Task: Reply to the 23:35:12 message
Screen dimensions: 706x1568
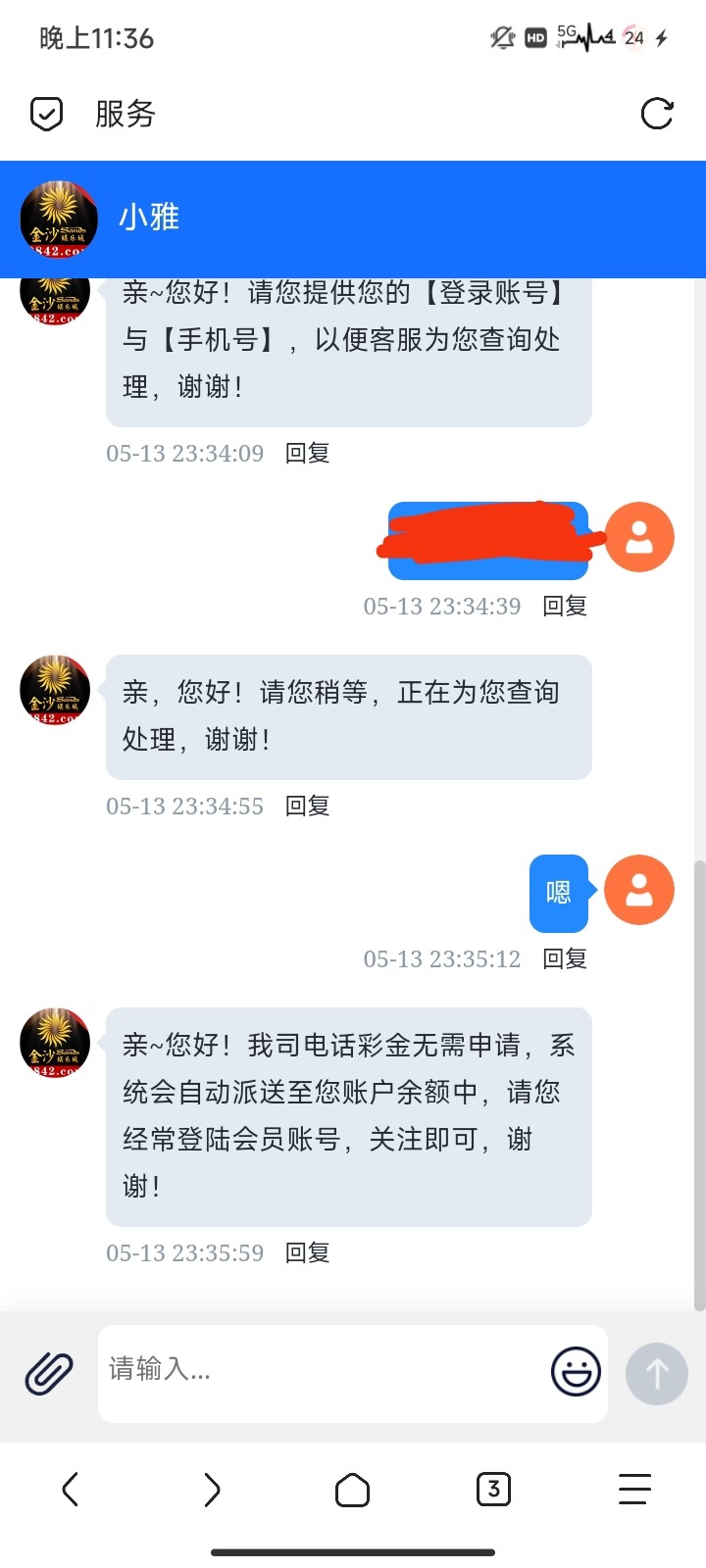Action: [x=565, y=958]
